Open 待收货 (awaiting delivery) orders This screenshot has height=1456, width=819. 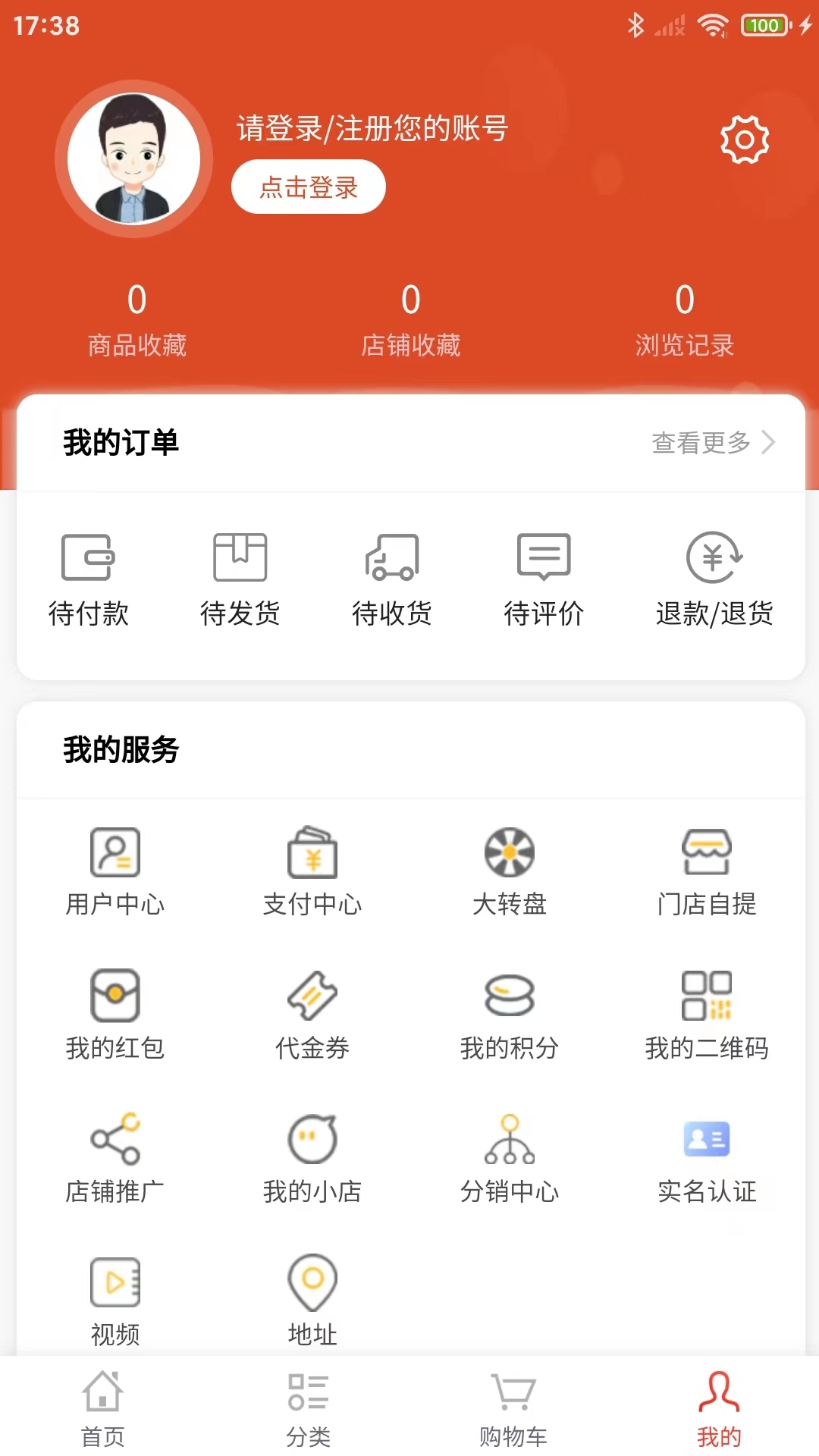point(392,576)
